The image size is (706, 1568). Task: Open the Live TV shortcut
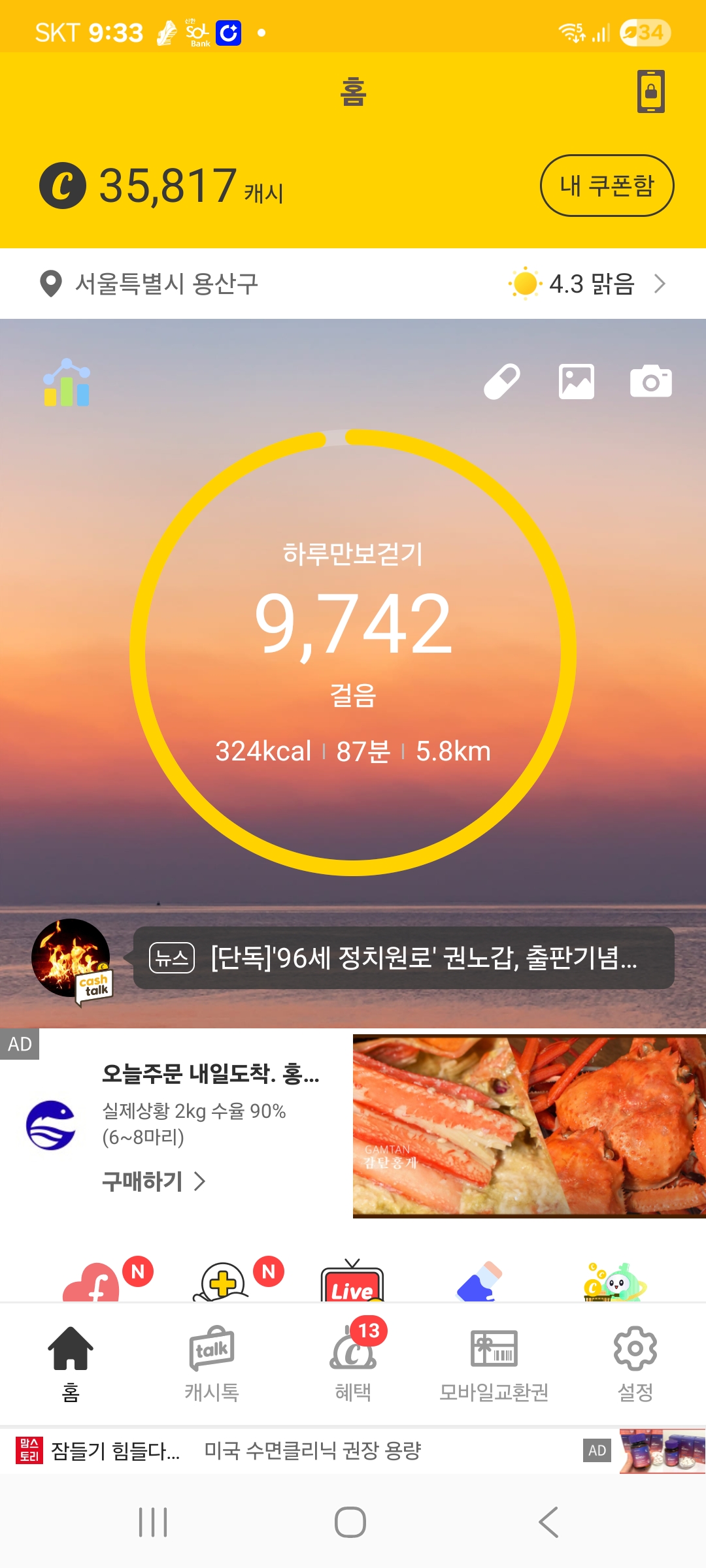tap(352, 1284)
